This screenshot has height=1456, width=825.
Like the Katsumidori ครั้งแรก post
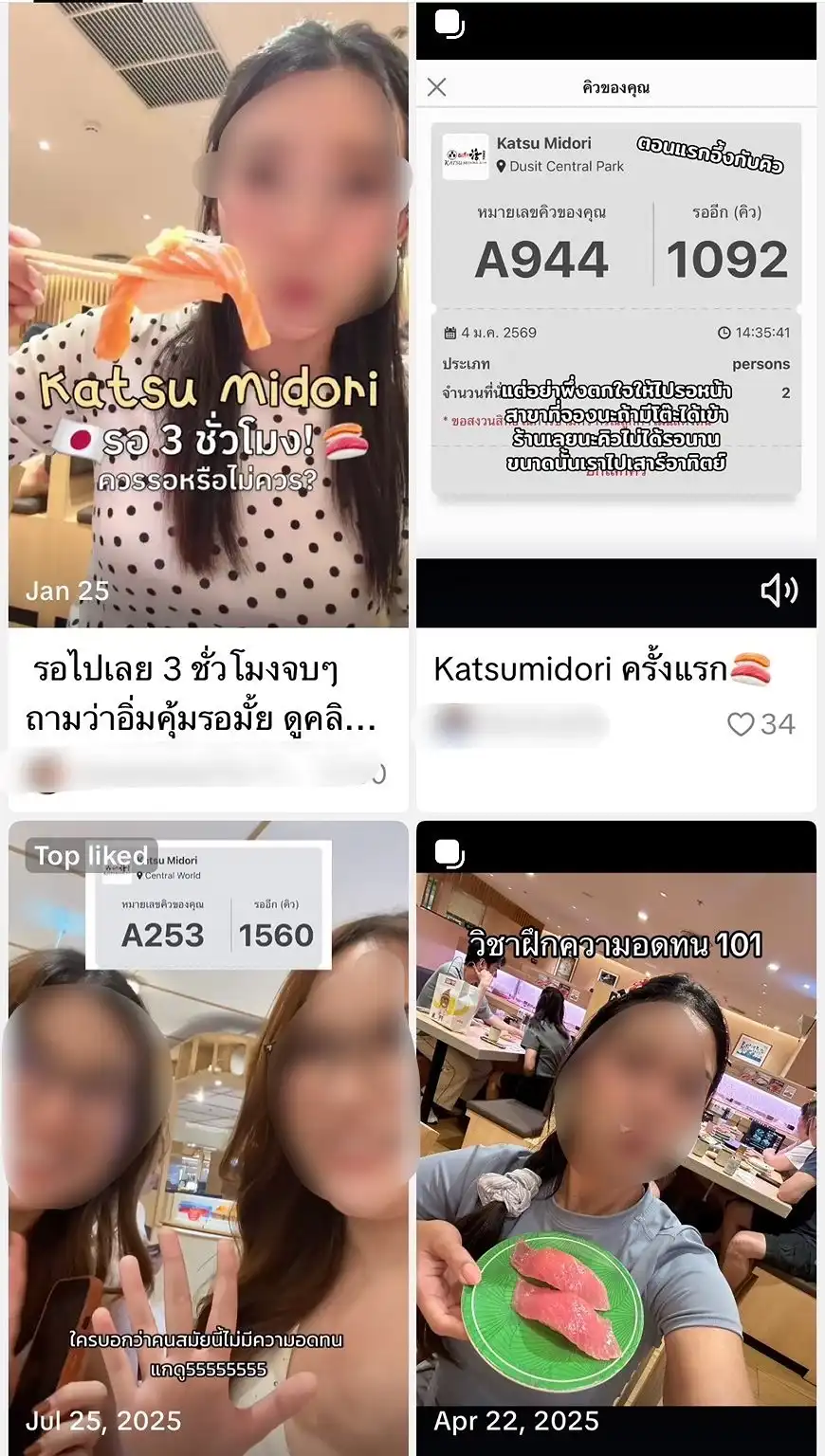point(741,724)
